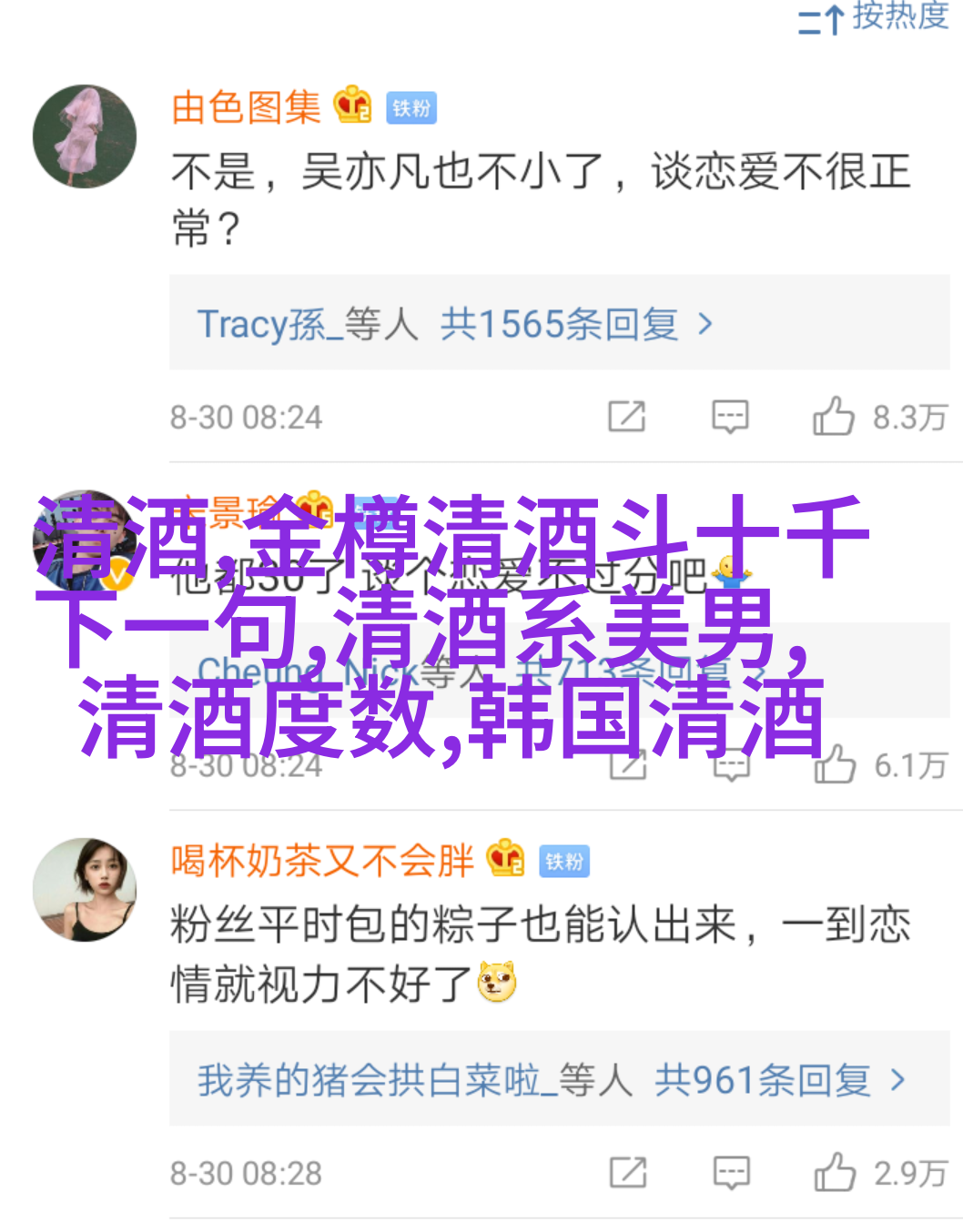The width and height of the screenshot is (963, 1232).
Task: Repost 喝杯奶茶又不会胖's comment
Action: [x=627, y=1173]
